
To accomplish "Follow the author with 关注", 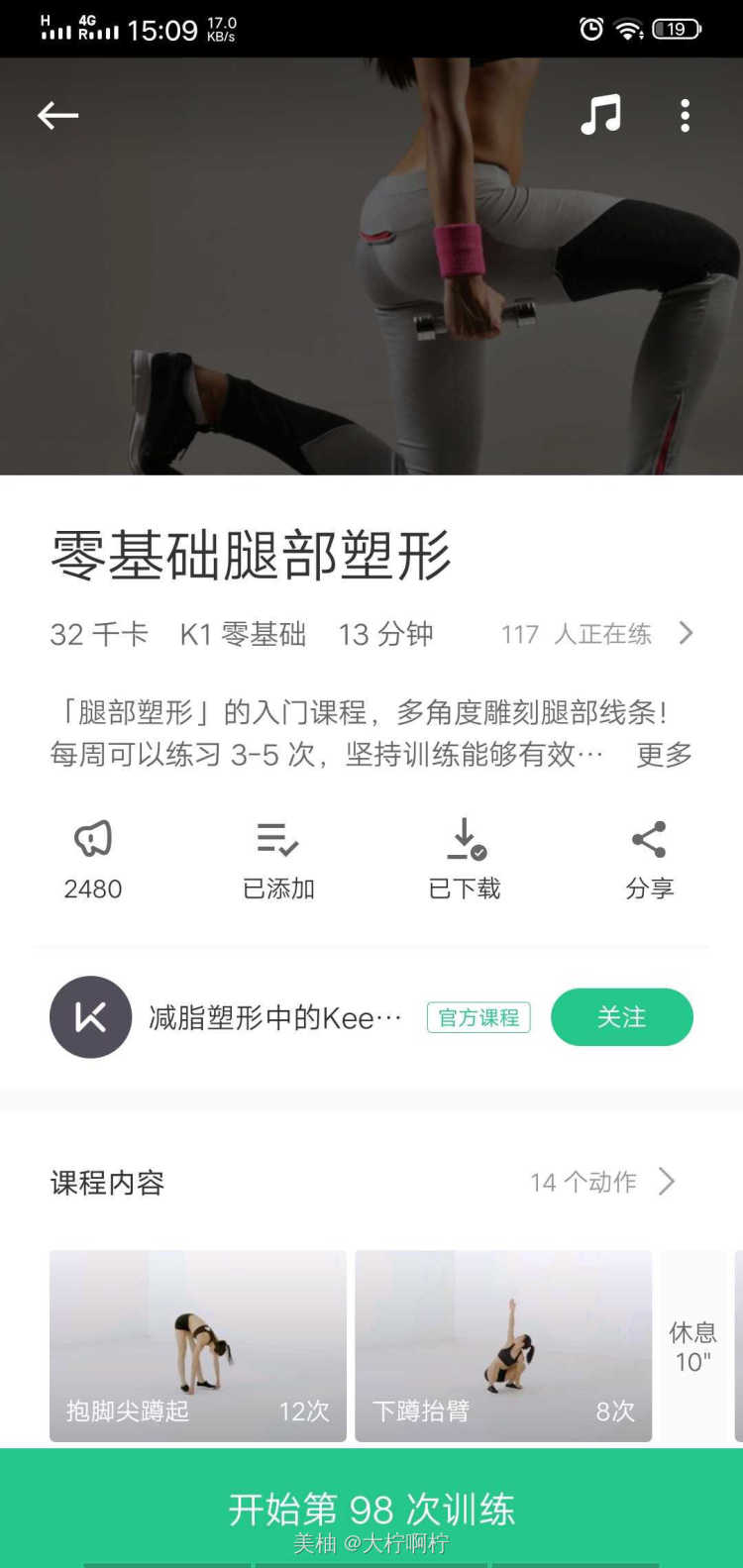I will pos(621,1017).
